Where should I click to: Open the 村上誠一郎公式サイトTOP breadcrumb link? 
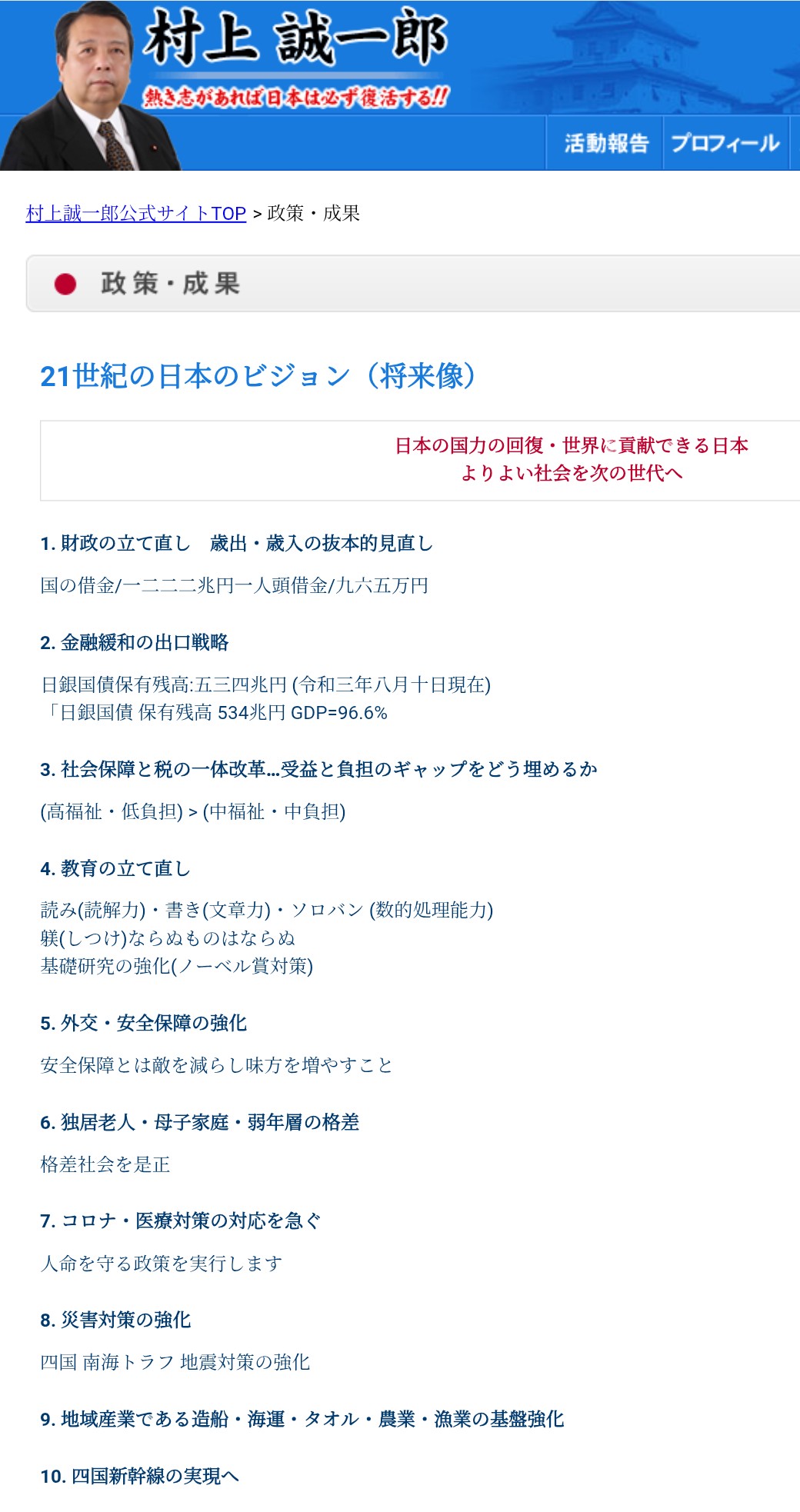(x=136, y=213)
